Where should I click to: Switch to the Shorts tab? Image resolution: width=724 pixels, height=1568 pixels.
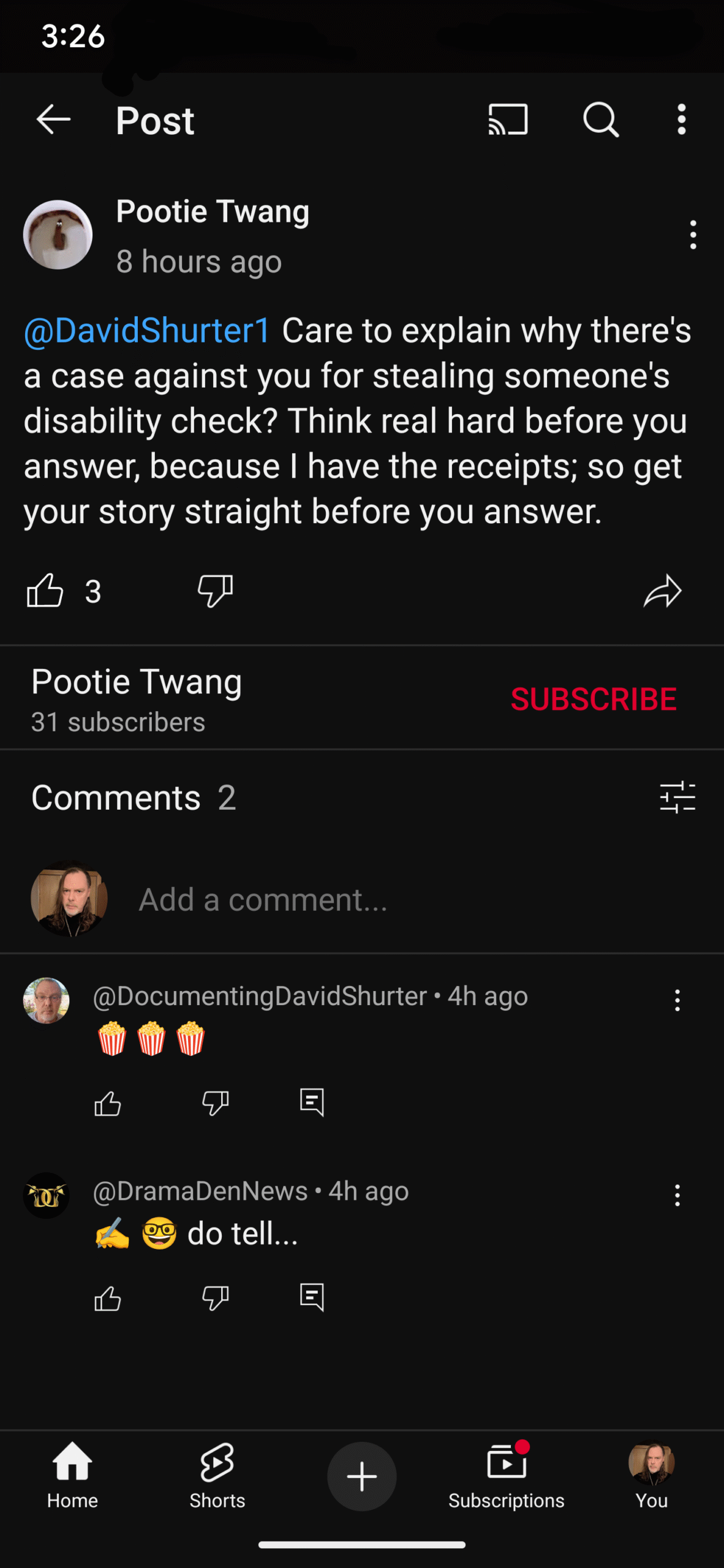217,1476
